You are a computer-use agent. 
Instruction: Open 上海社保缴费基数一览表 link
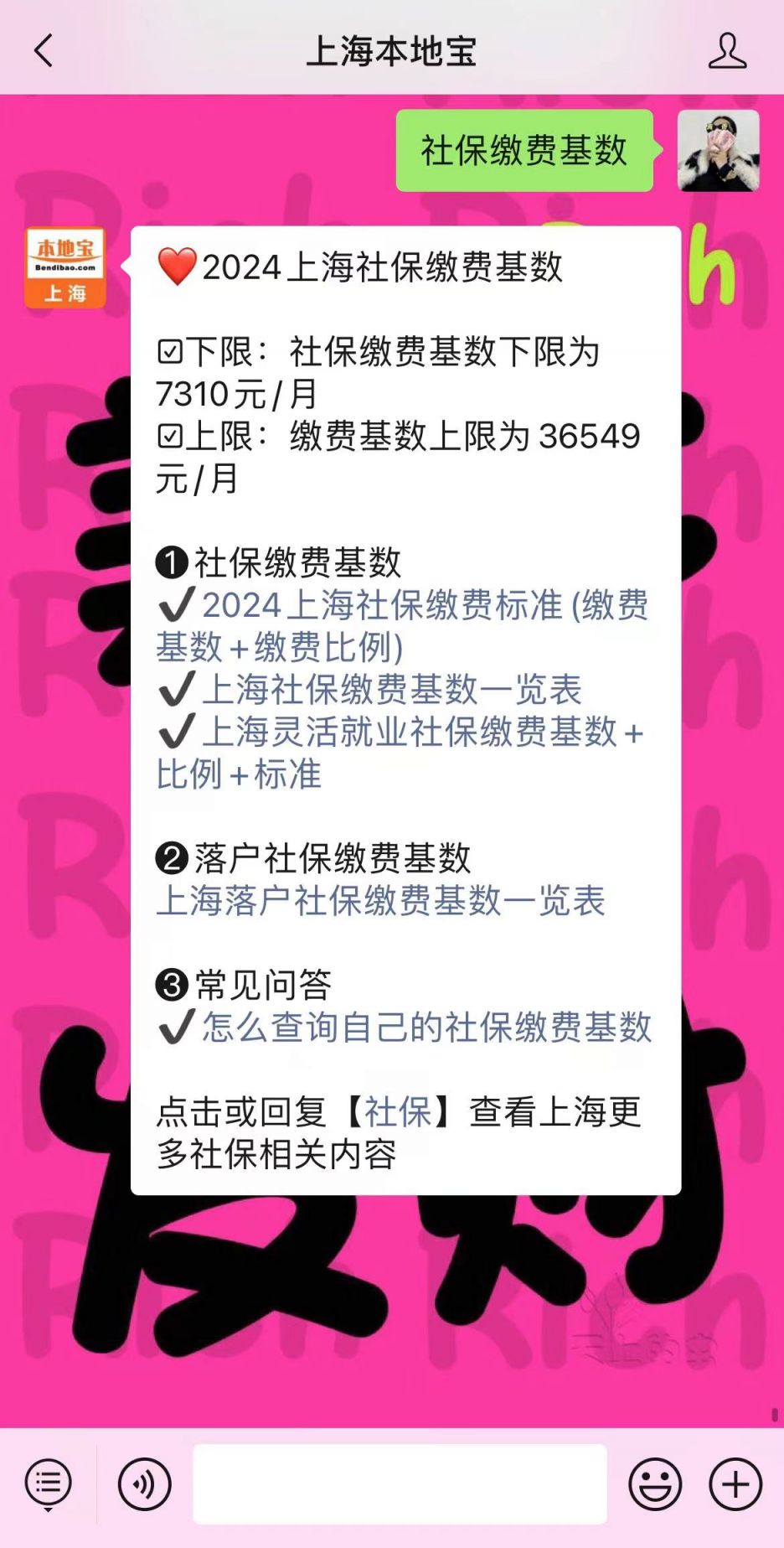[391, 691]
